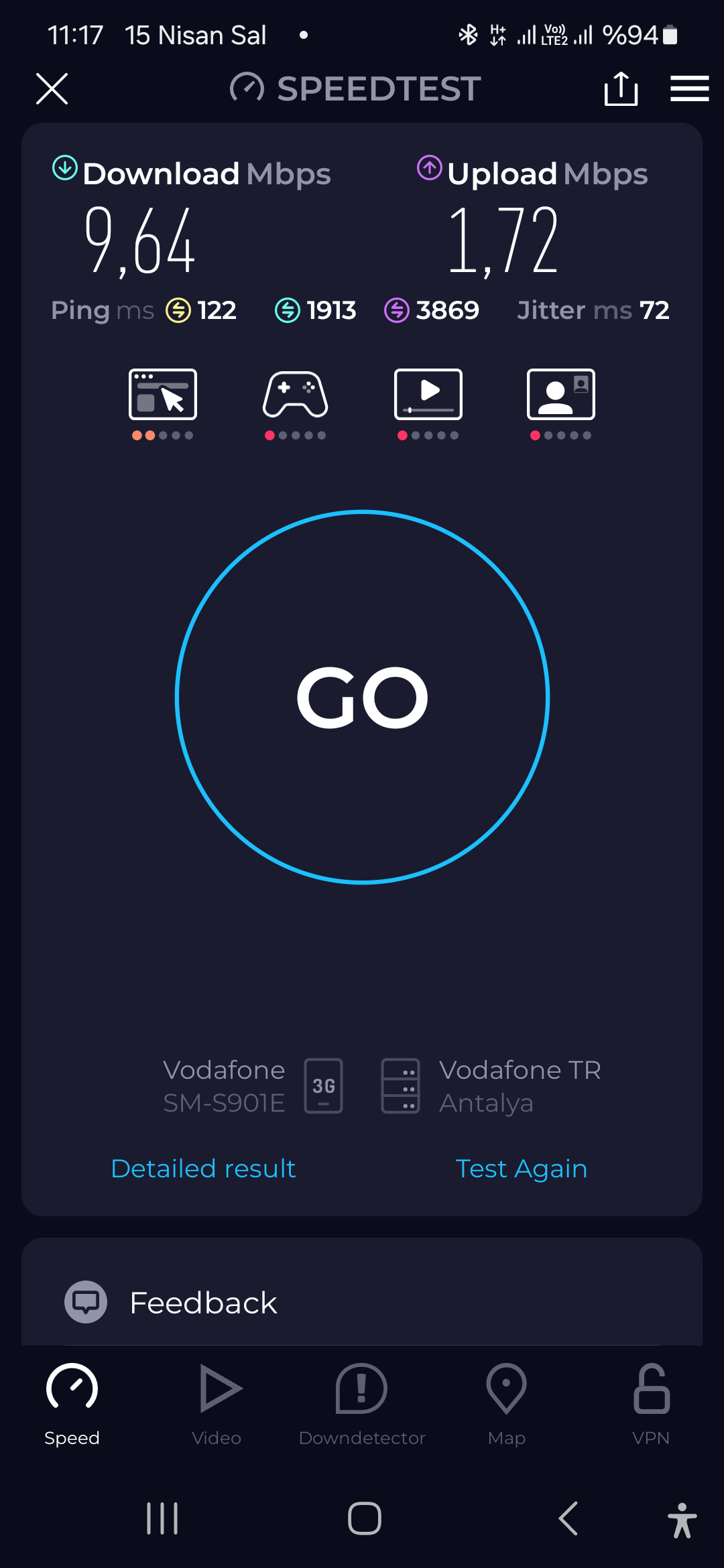The width and height of the screenshot is (724, 1568).
Task: Go back using the system back button
Action: click(x=568, y=1518)
